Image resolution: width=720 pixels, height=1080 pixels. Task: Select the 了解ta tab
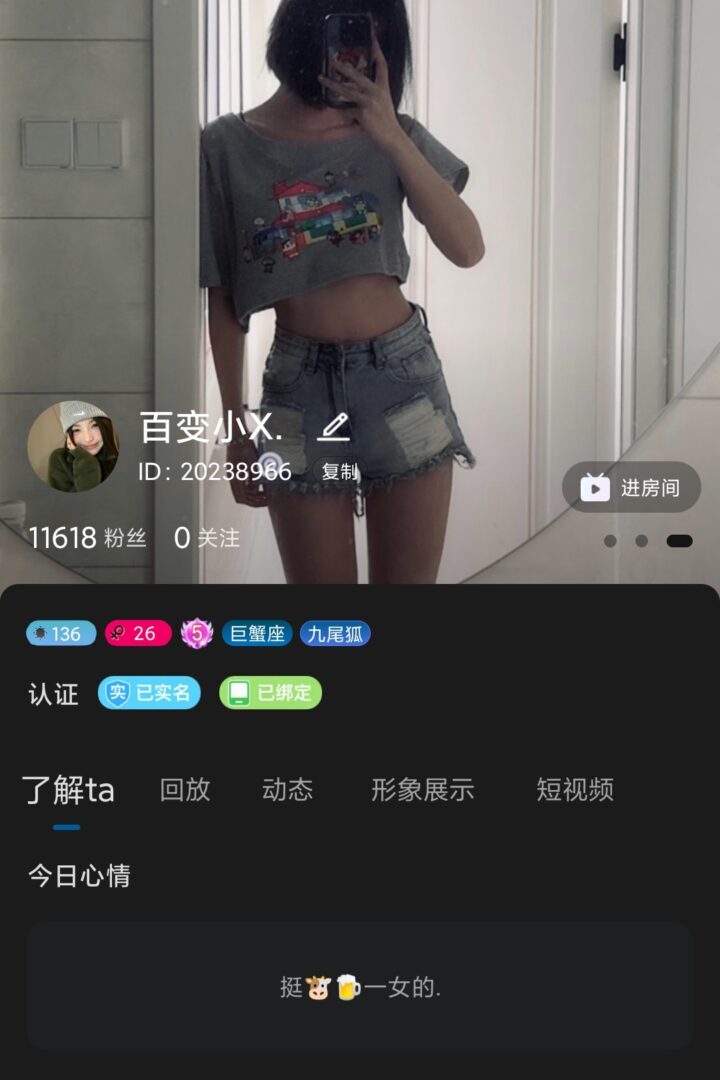coord(68,790)
